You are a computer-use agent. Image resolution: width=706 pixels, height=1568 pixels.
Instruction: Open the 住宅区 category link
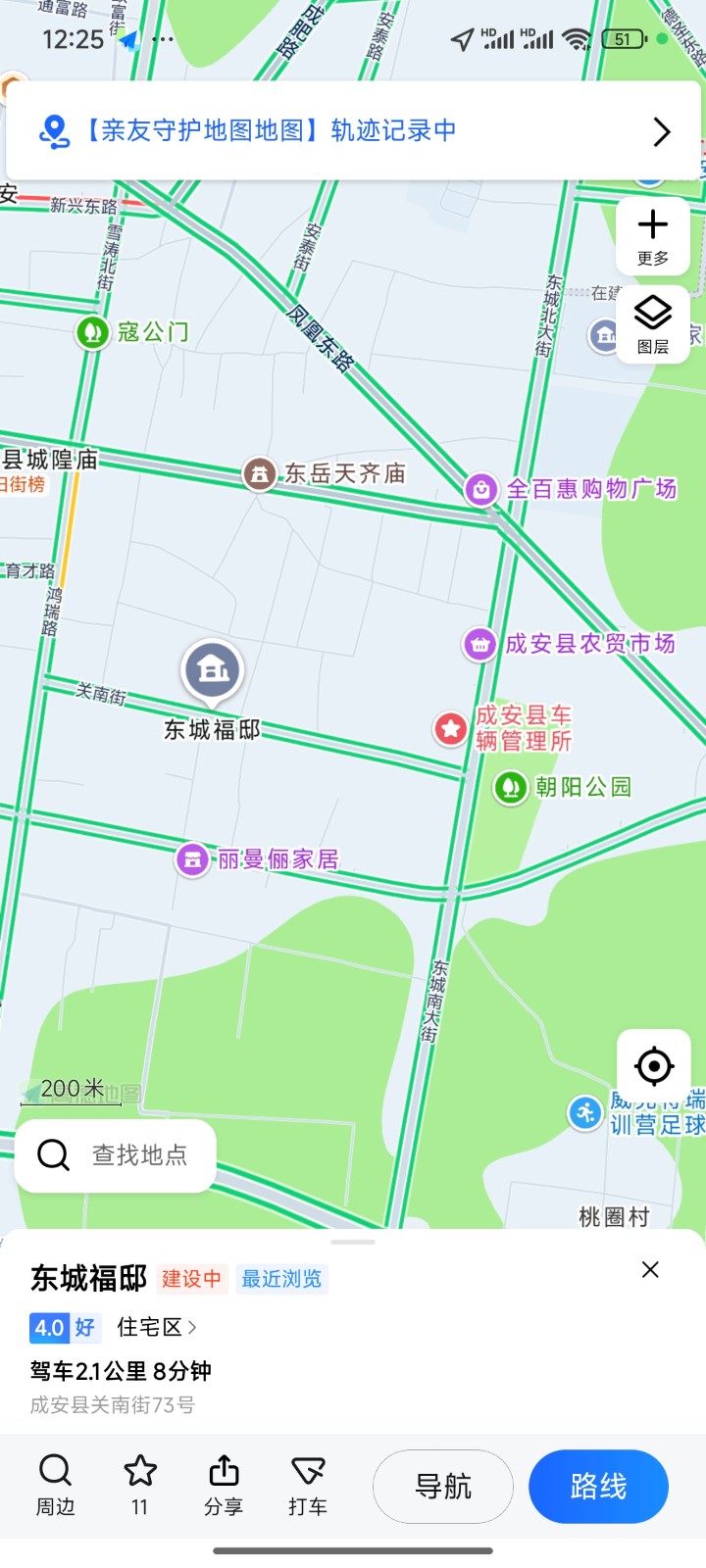[157, 1328]
